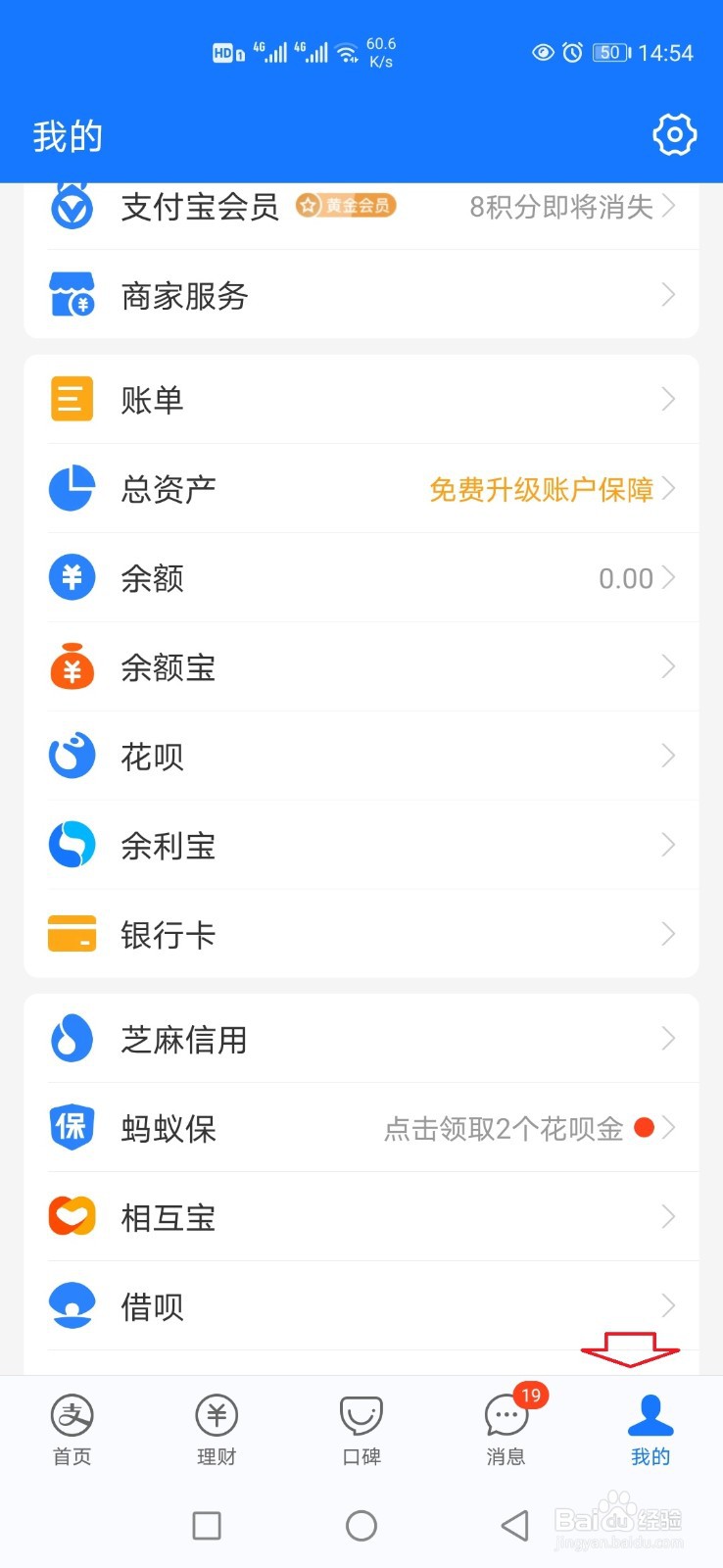Open 余利宝 row
The height and width of the screenshot is (1568, 723).
point(361,846)
